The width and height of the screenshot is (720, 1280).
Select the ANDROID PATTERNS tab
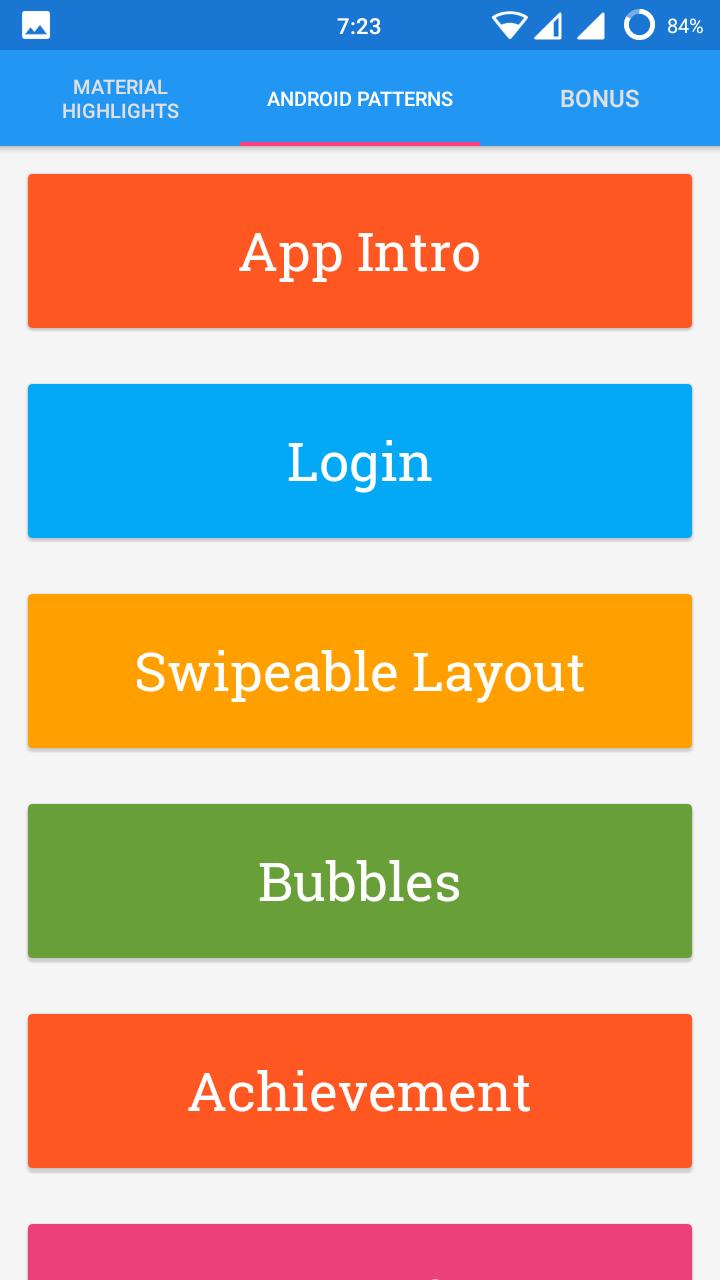pyautogui.click(x=360, y=98)
